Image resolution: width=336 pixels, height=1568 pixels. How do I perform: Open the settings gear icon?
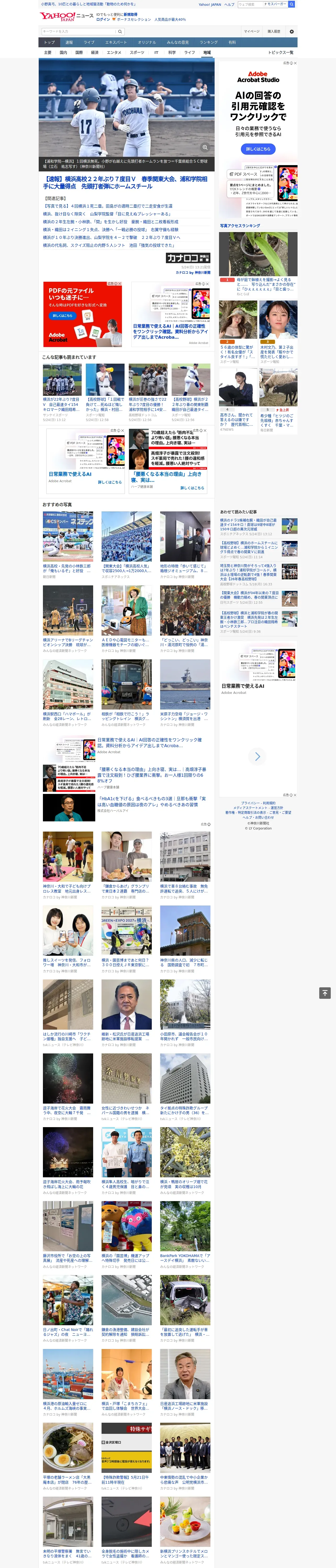292,31
